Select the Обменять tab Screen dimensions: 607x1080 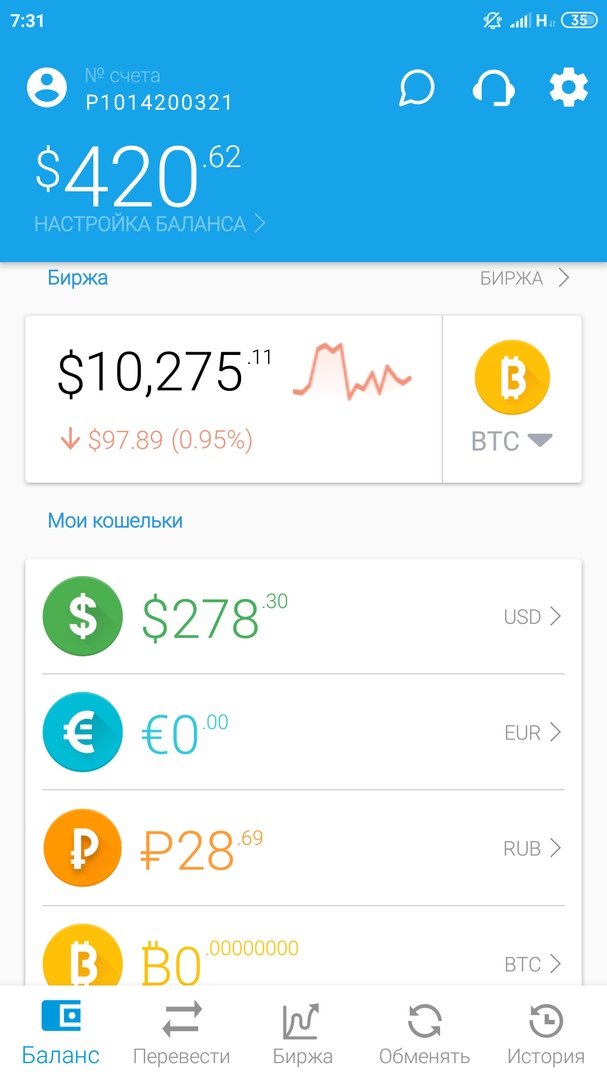pos(424,1032)
